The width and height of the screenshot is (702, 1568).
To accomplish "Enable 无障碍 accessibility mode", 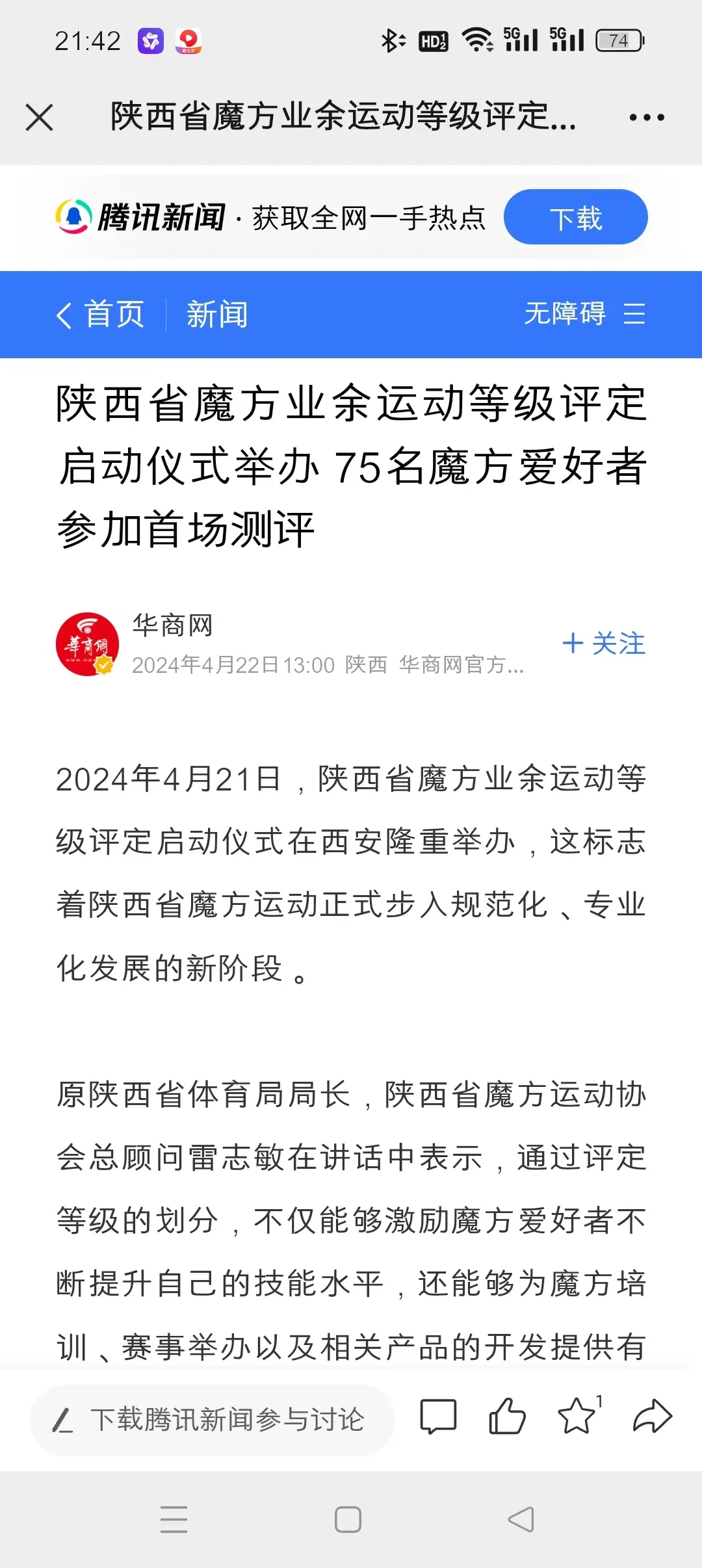I will (565, 314).
